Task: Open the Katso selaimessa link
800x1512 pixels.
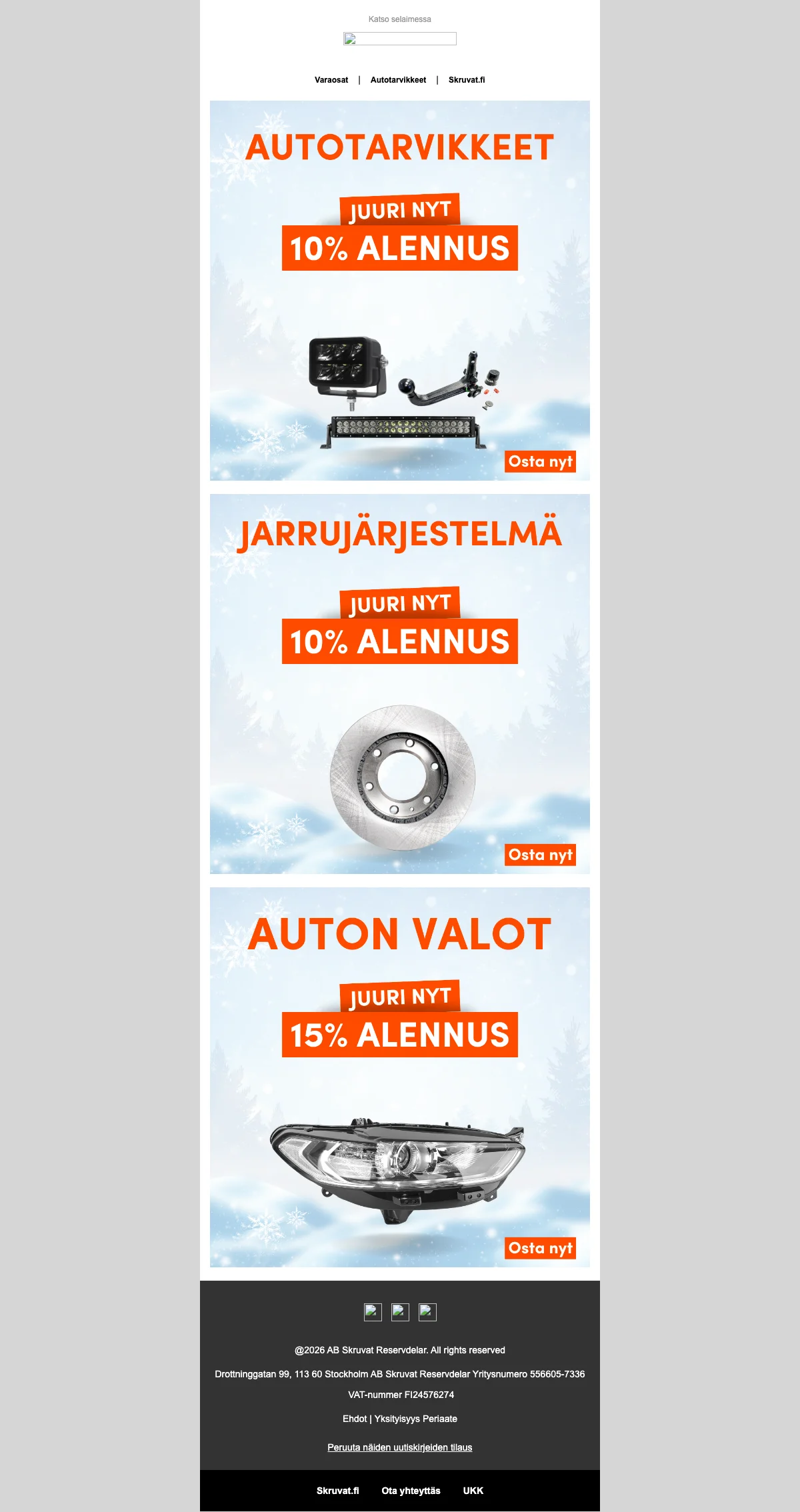Action: coord(399,19)
